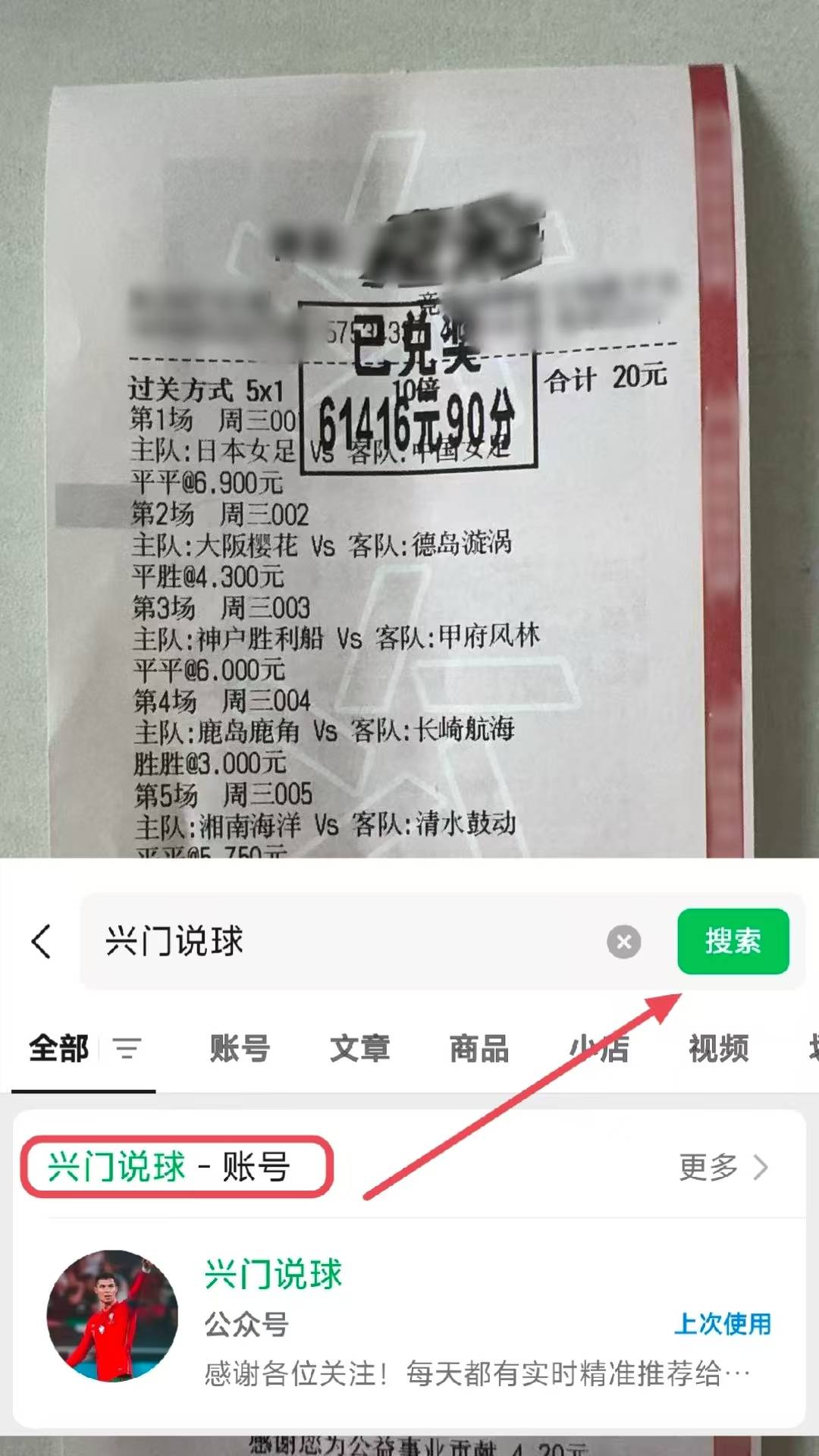
Task: Open the filter icon beside 全部
Action: [127, 1050]
